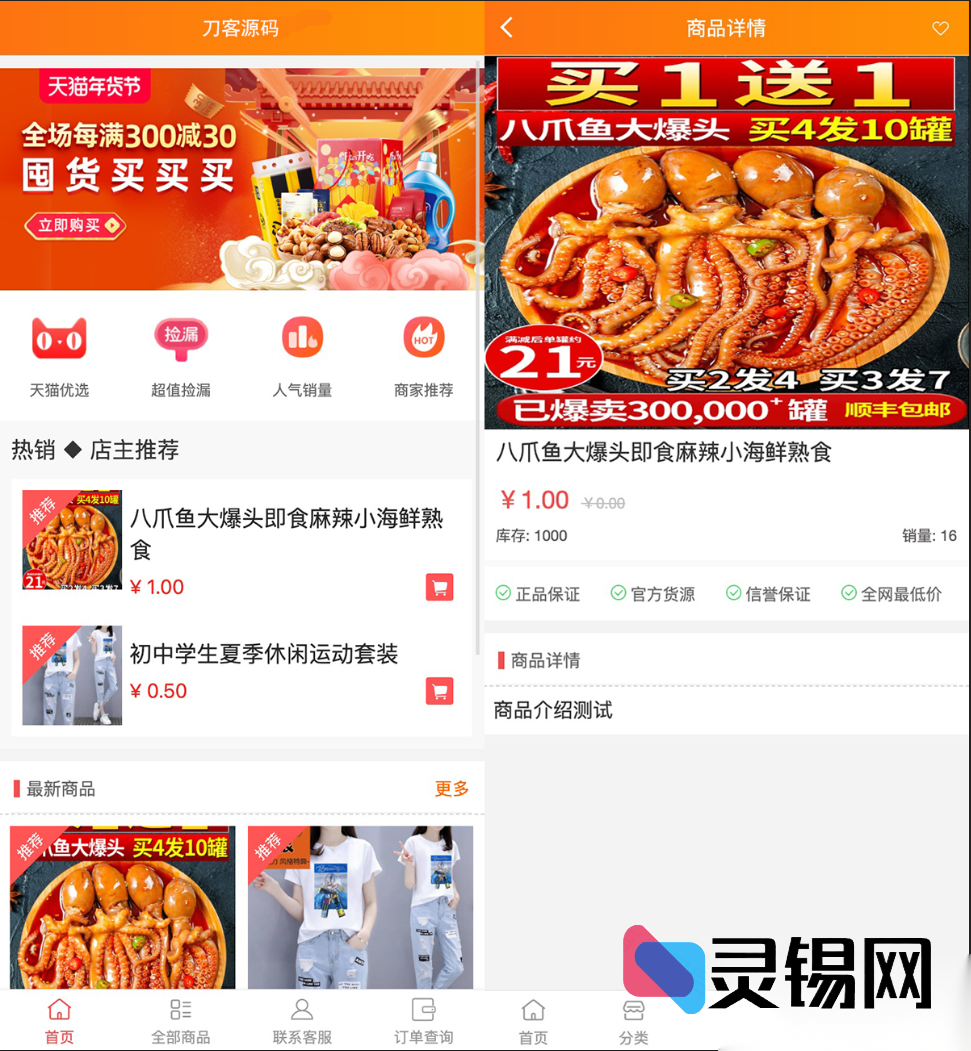The width and height of the screenshot is (971, 1051).
Task: Open the jeans outfit card under 最新商品
Action: [x=360, y=907]
